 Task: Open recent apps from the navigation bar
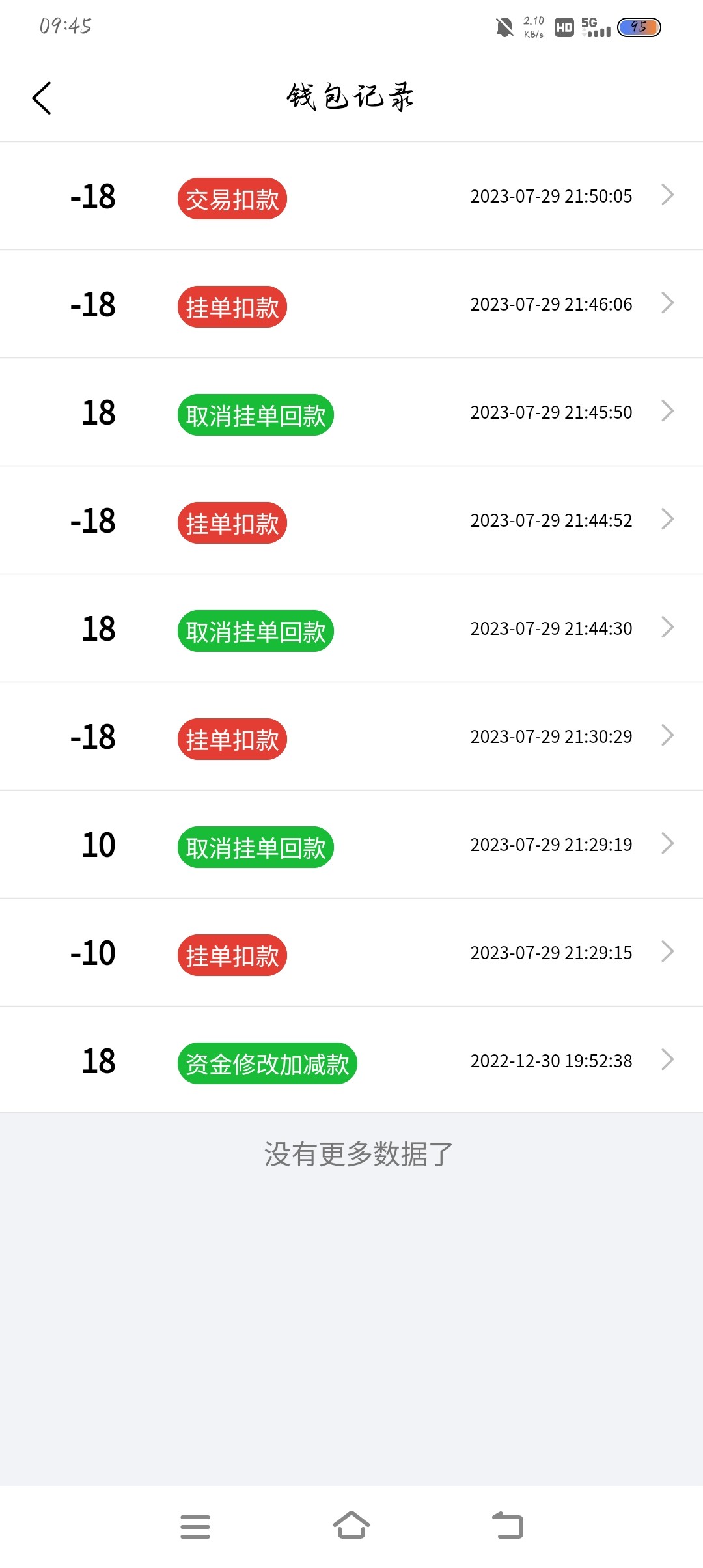coord(195,1526)
